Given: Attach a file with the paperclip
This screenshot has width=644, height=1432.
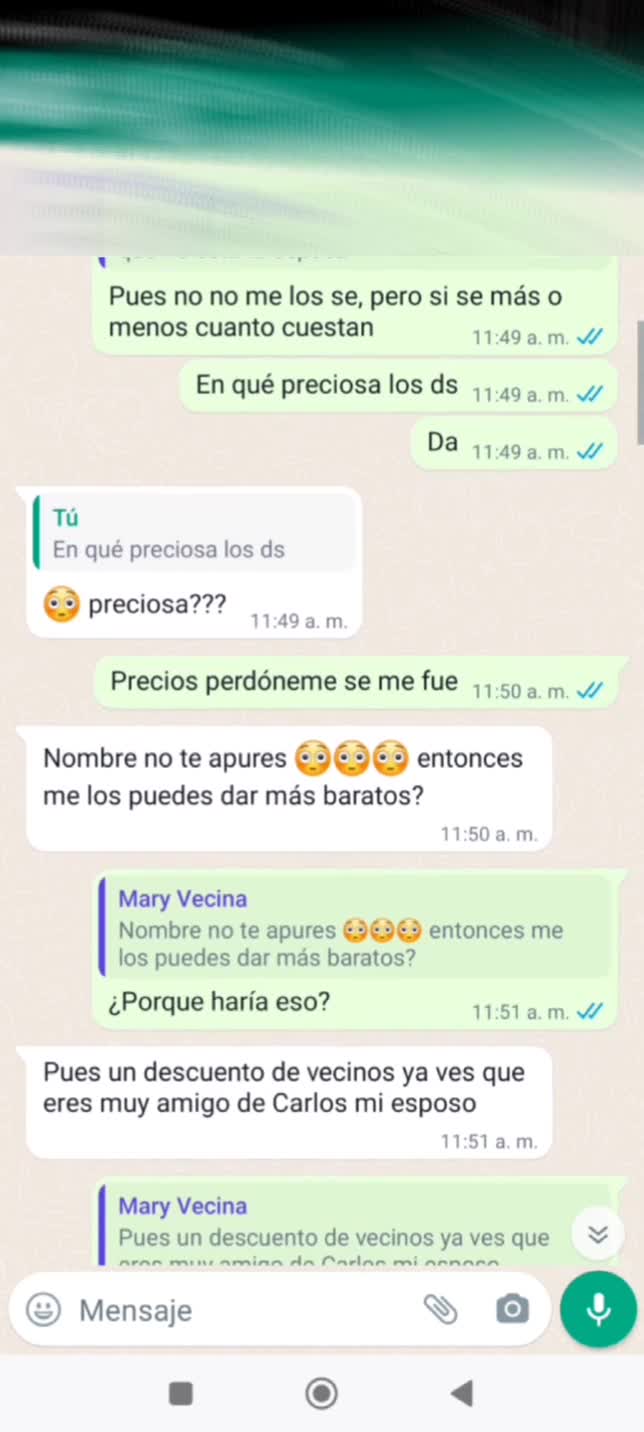Looking at the screenshot, I should (440, 1309).
